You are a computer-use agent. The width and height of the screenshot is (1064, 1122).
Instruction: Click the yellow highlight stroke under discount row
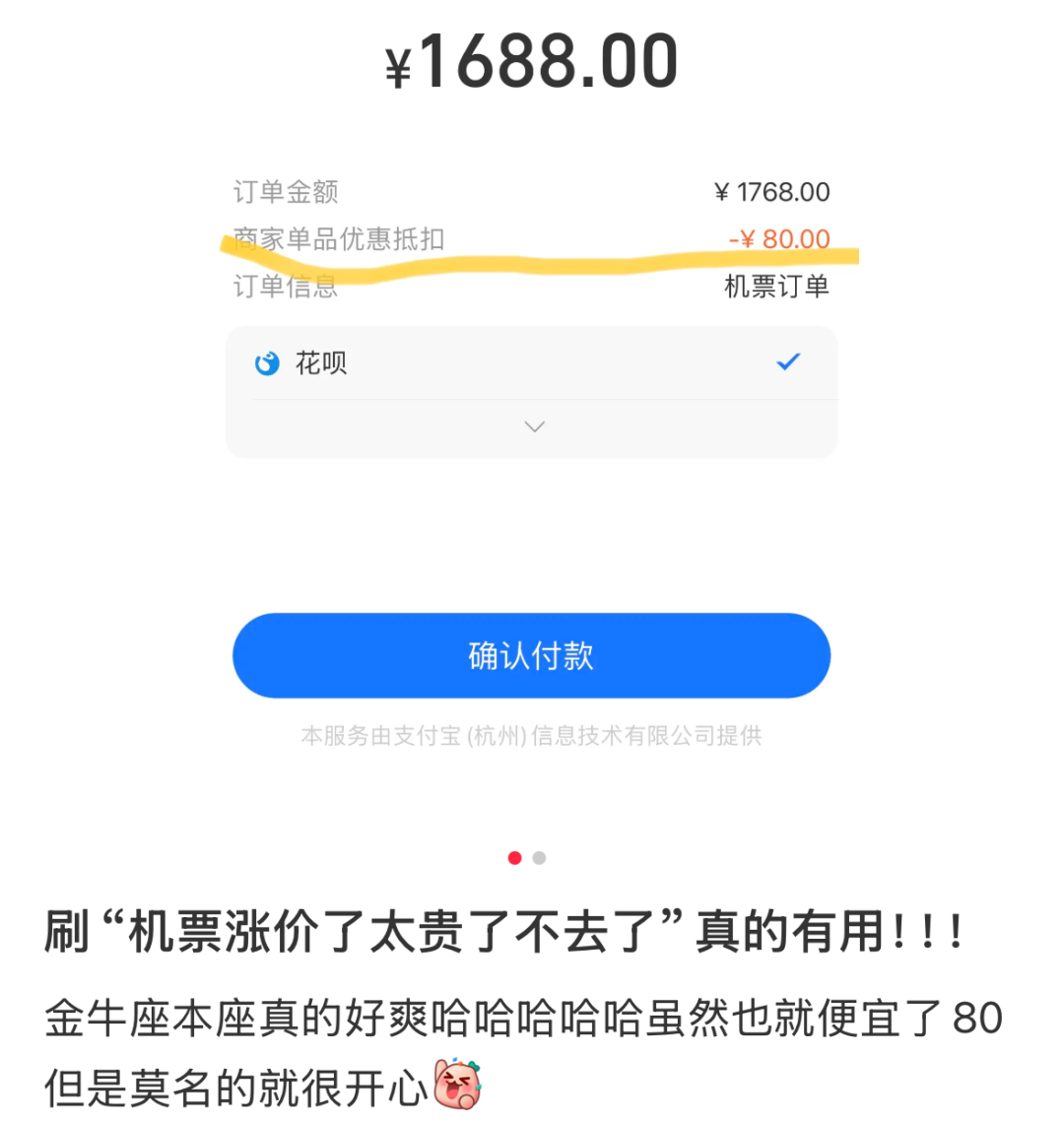point(532,259)
